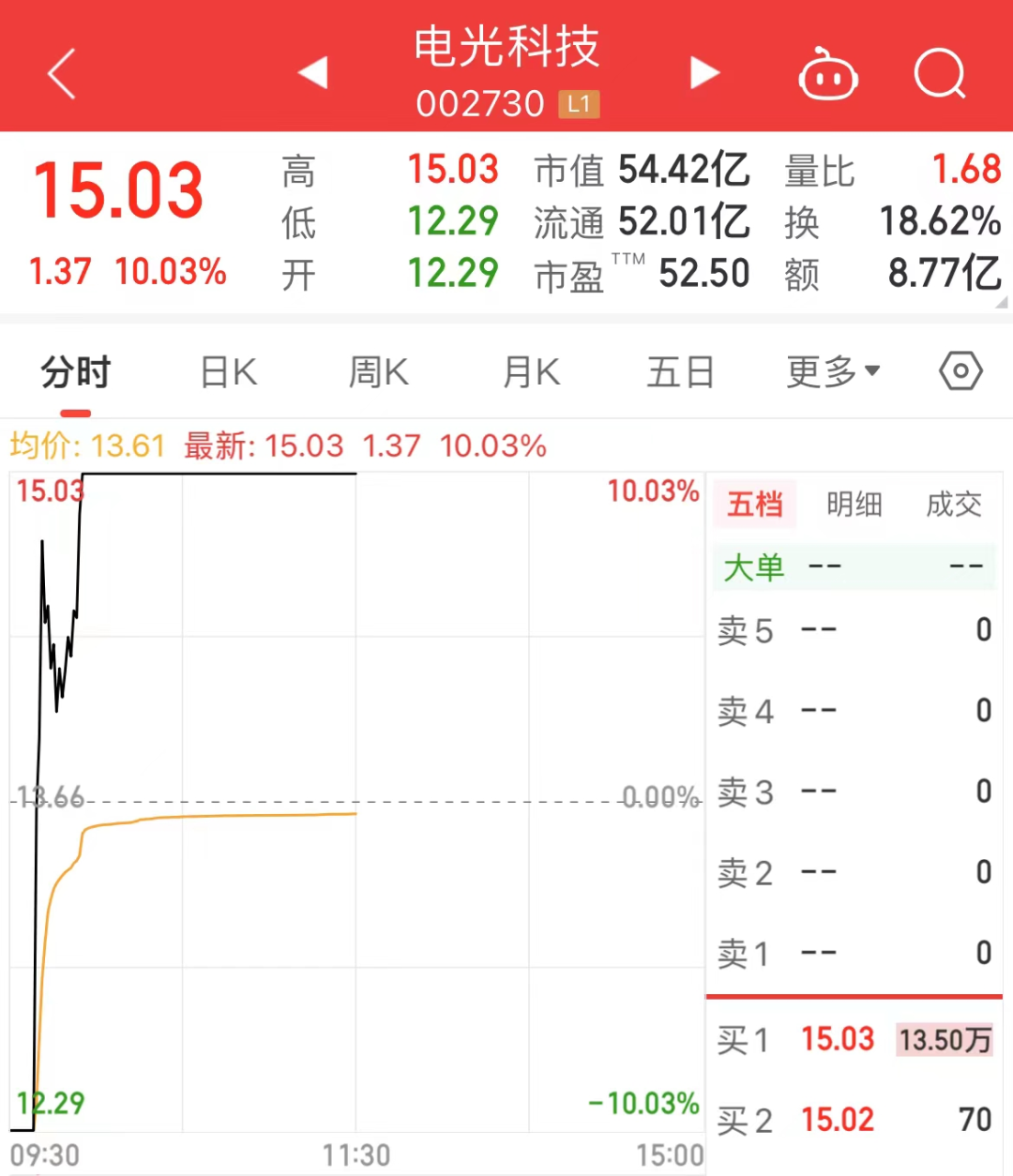The height and width of the screenshot is (1176, 1013).
Task: Switch to the 周K chart
Action: pyautogui.click(x=378, y=372)
